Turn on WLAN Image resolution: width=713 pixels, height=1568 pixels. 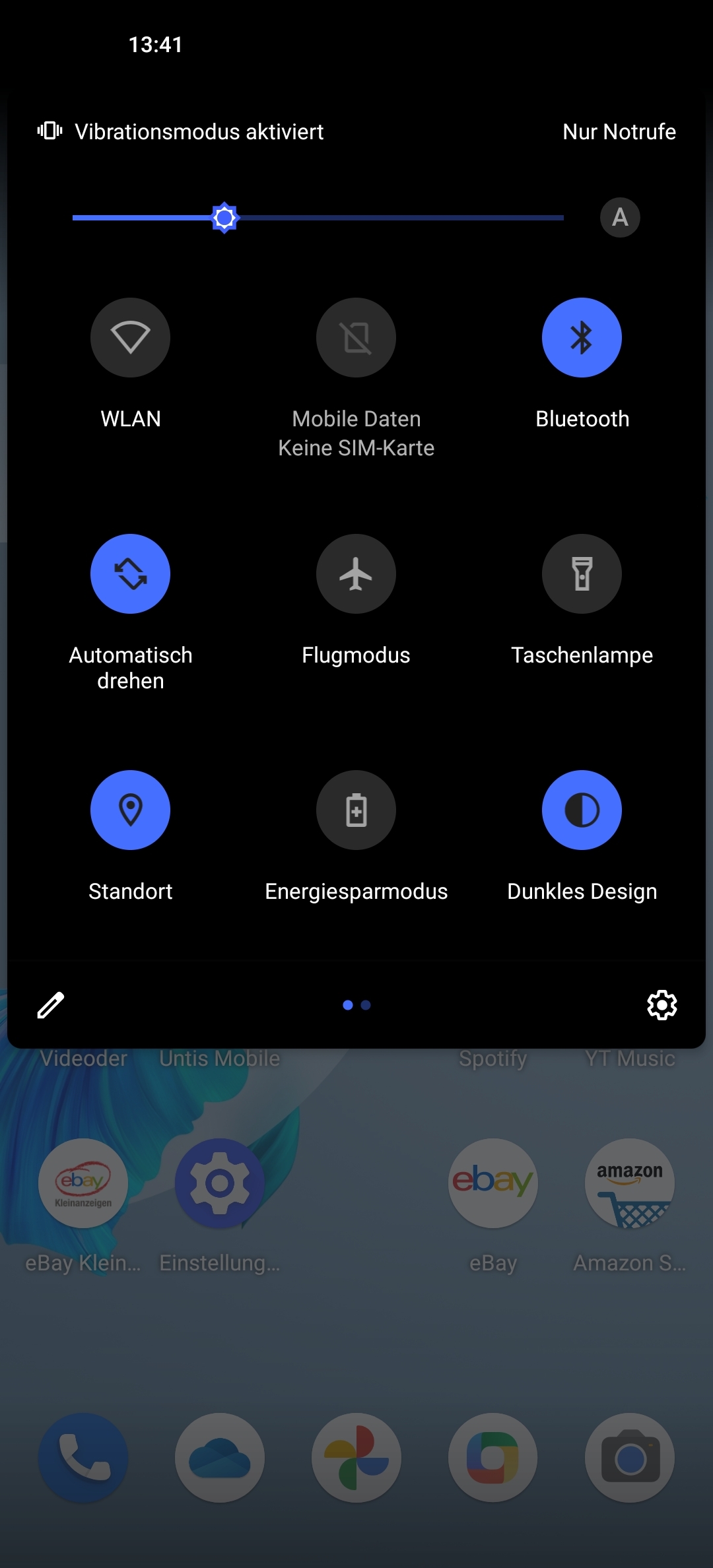pos(130,337)
